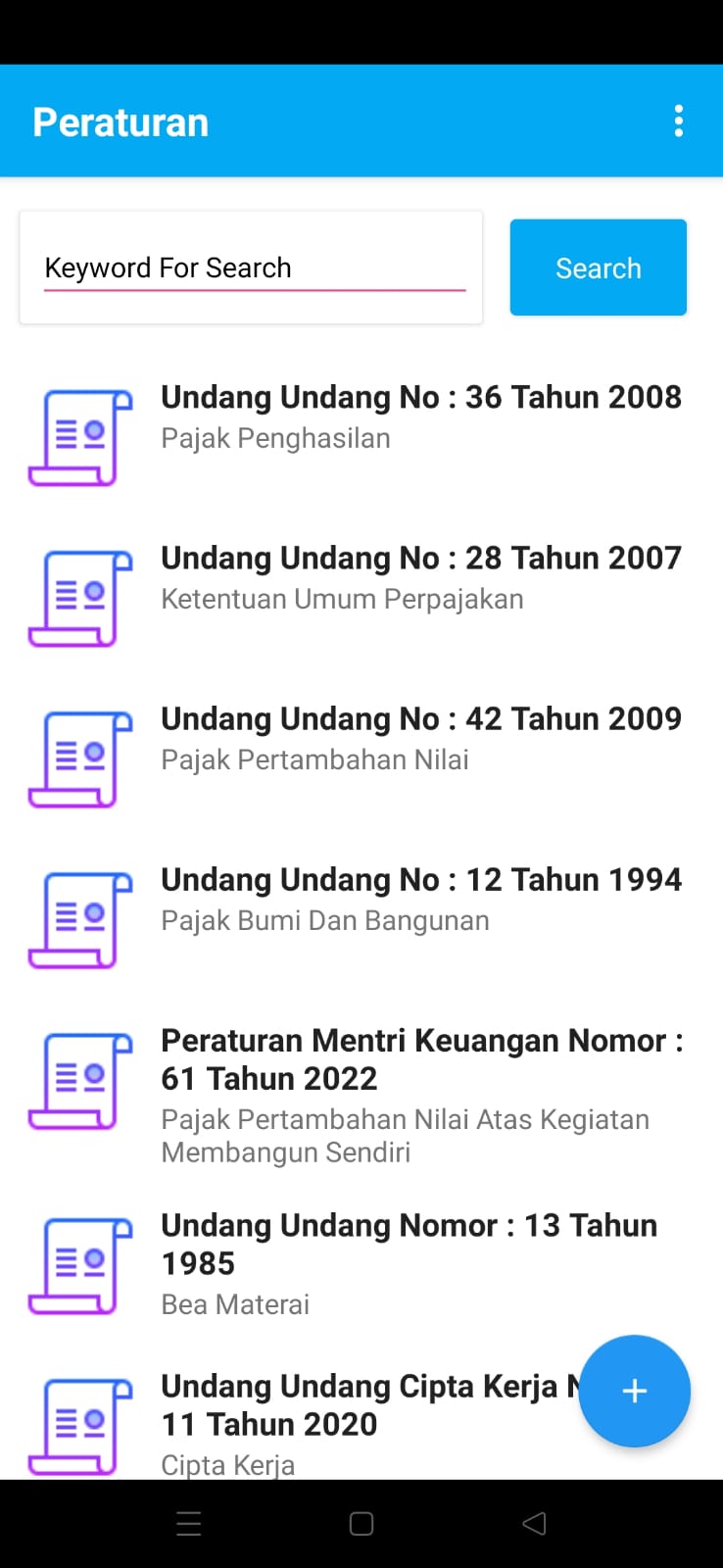View Undang Undang Nomor 13 Tahun 1985
This screenshot has height=1568, width=723.
[x=361, y=1265]
